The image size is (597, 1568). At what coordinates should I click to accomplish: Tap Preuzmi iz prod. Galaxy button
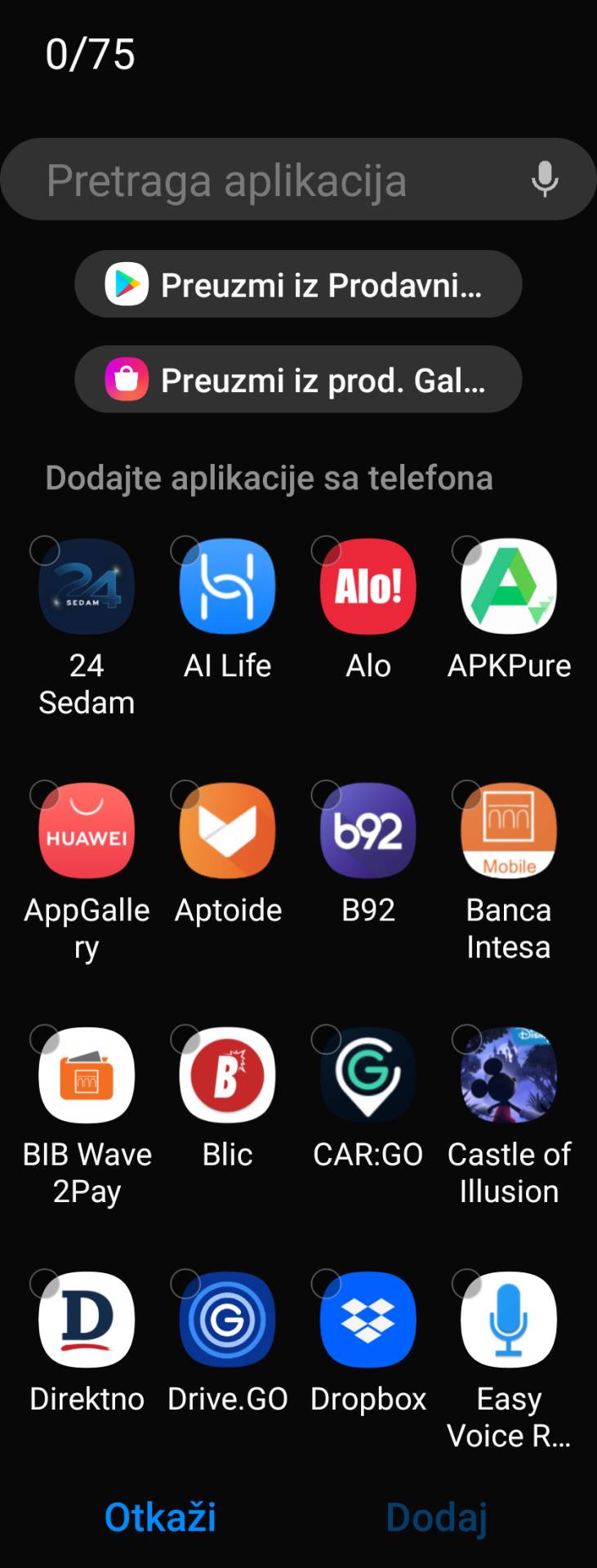[298, 379]
